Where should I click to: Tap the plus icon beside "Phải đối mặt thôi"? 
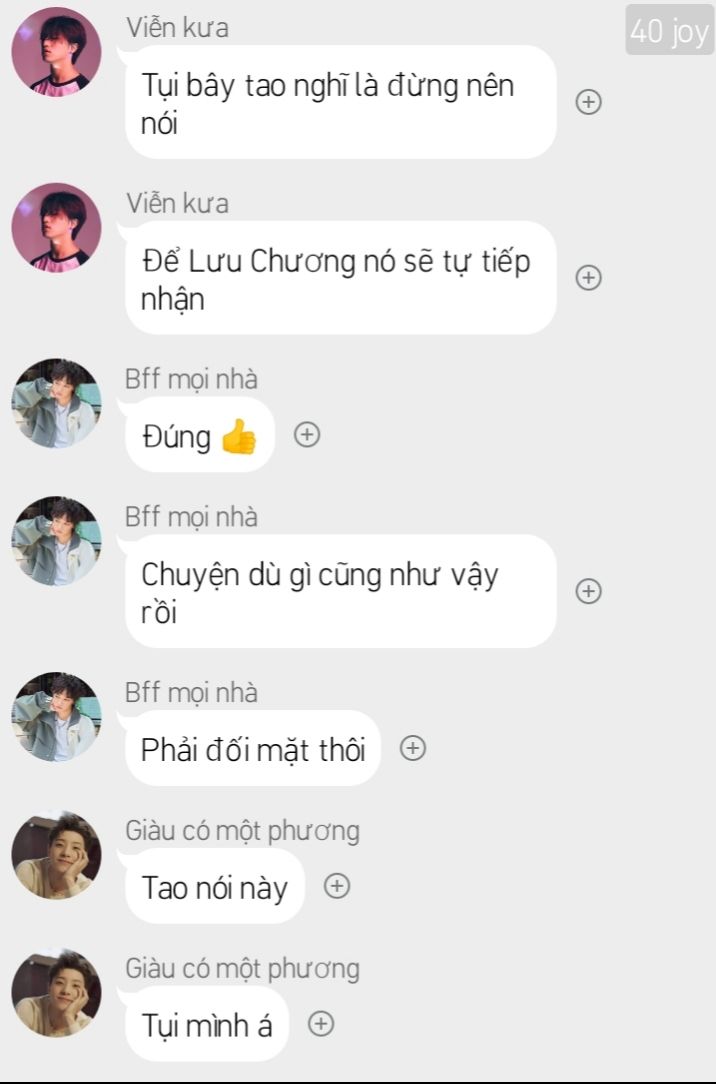[413, 748]
